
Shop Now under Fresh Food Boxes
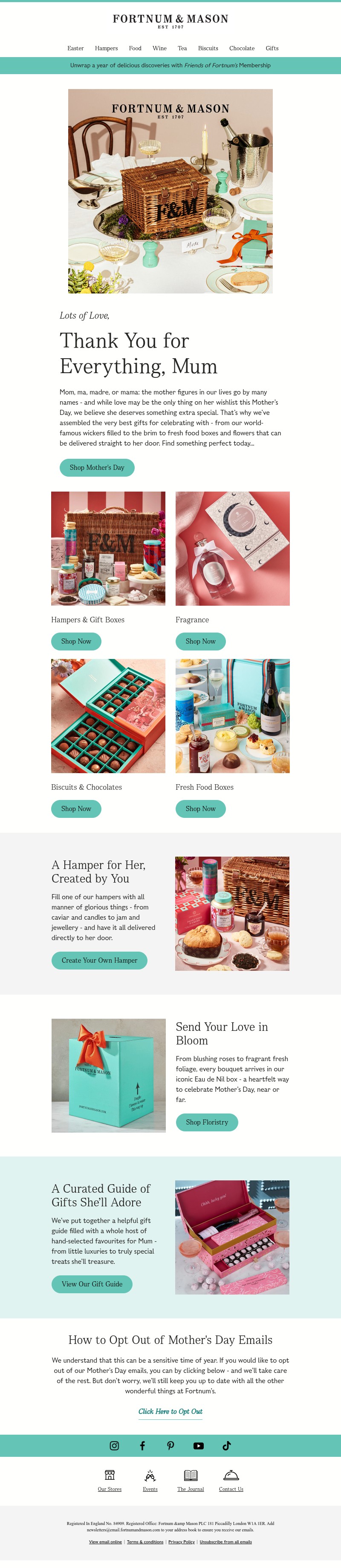pyautogui.click(x=200, y=808)
